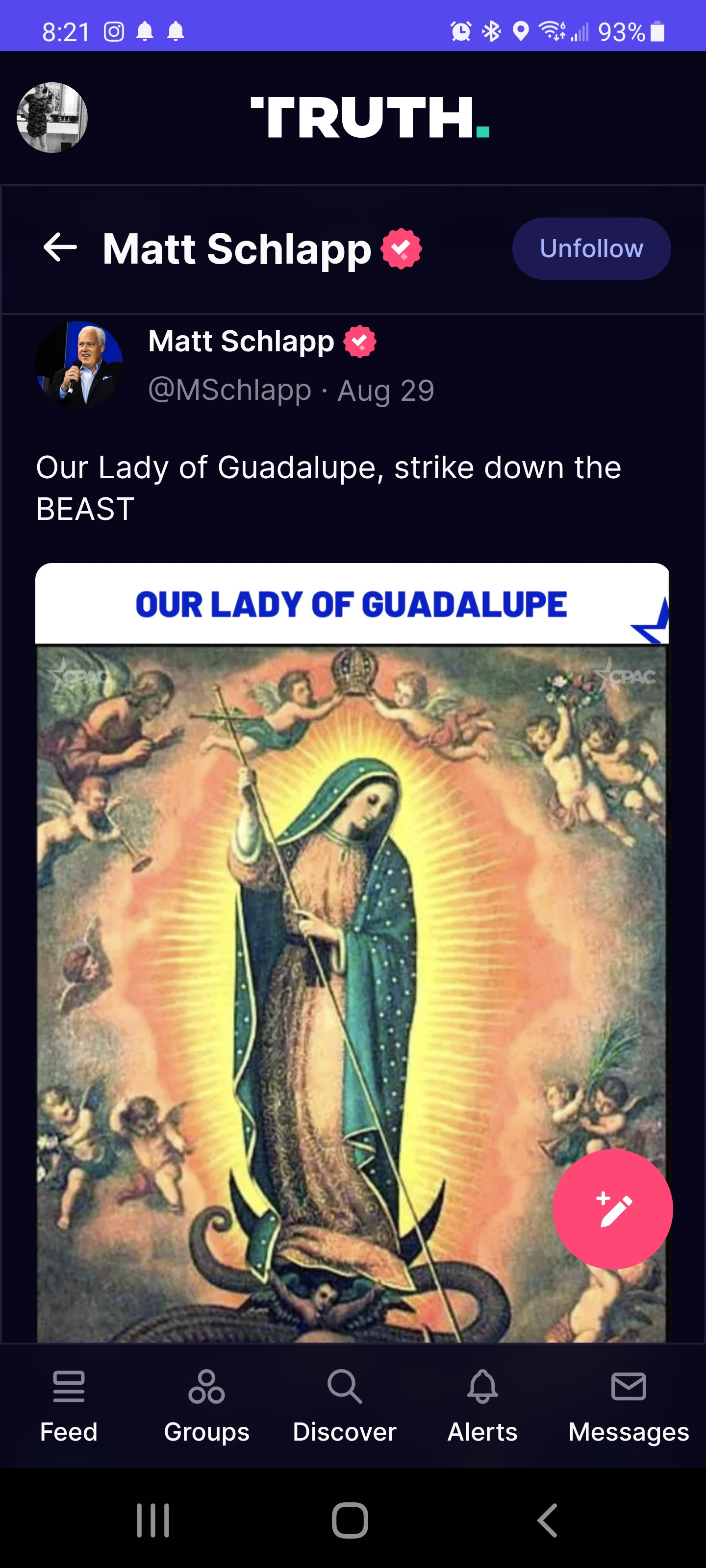Image resolution: width=706 pixels, height=1568 pixels.
Task: Go back using the header arrow
Action: (x=60, y=248)
